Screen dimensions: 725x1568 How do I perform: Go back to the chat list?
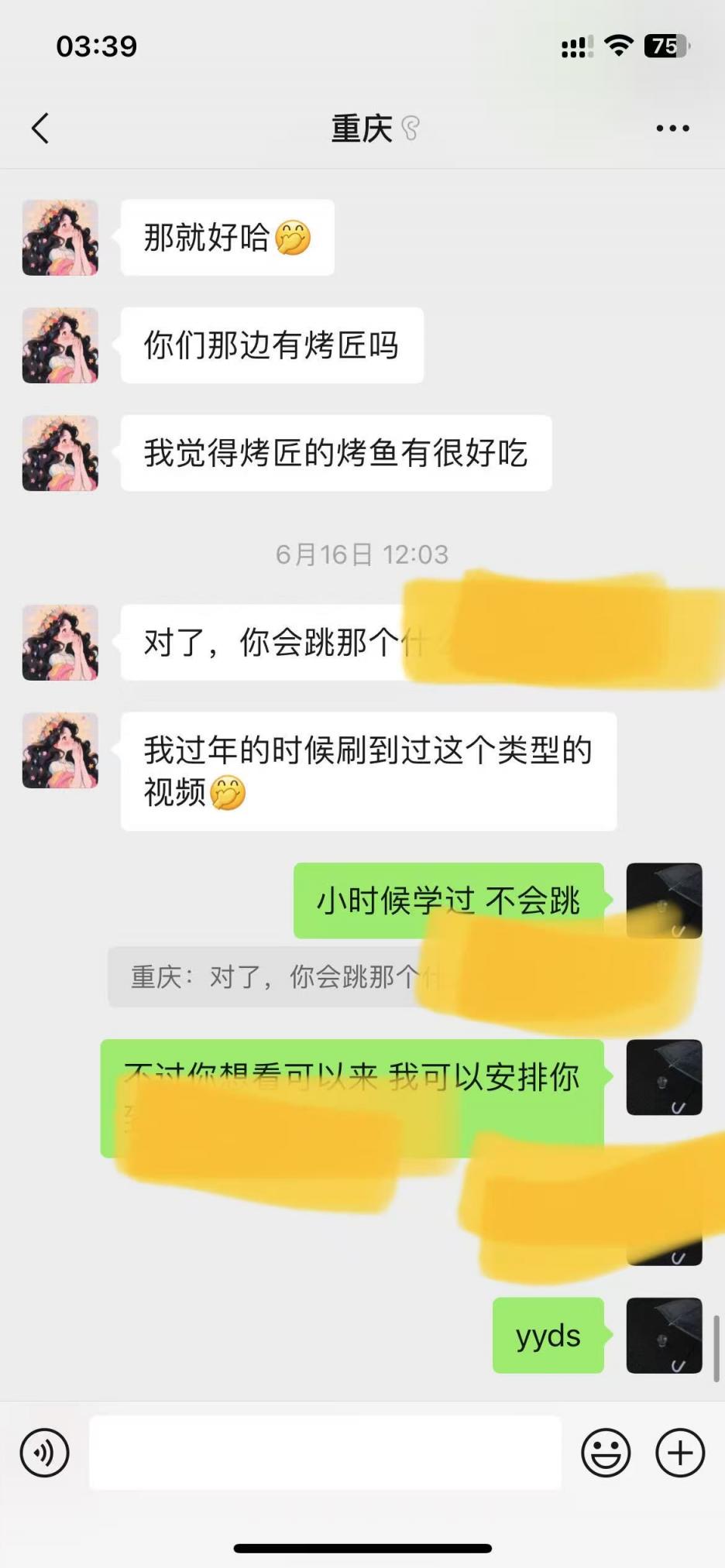(40, 129)
